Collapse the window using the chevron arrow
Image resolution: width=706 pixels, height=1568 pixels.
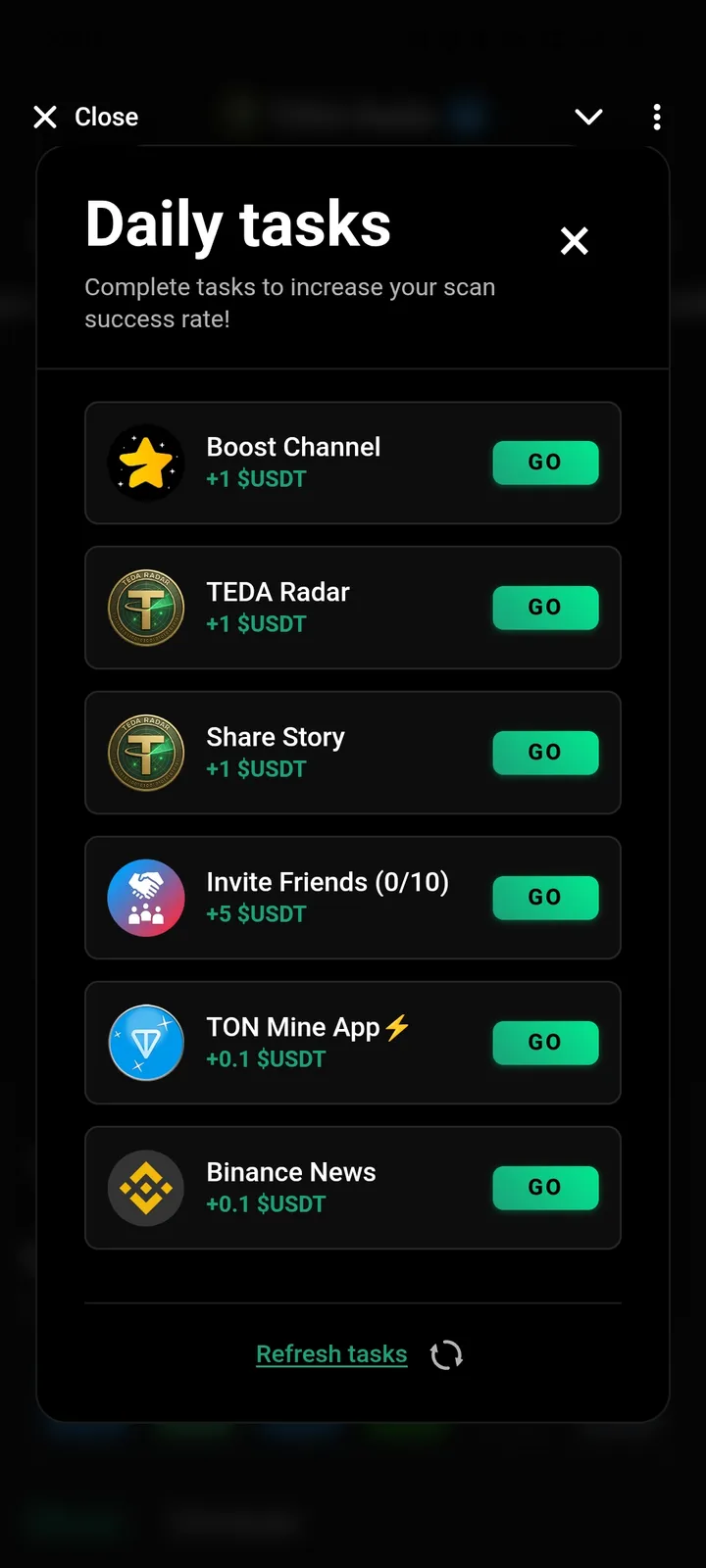(588, 117)
